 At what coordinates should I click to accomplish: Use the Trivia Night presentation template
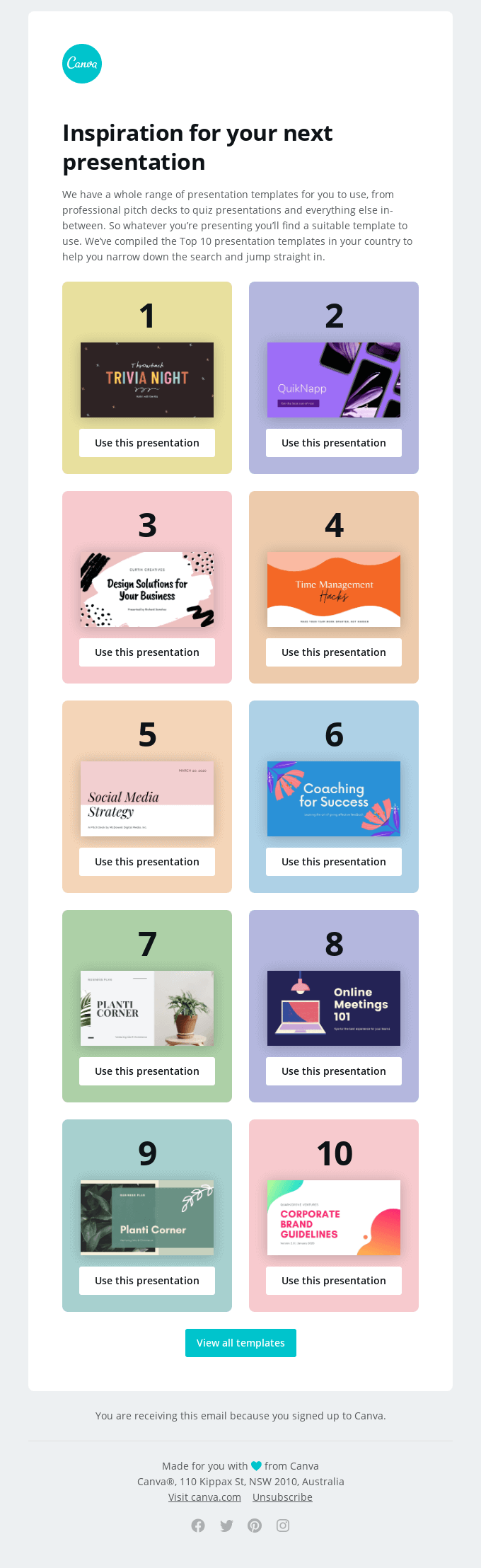pos(147,443)
